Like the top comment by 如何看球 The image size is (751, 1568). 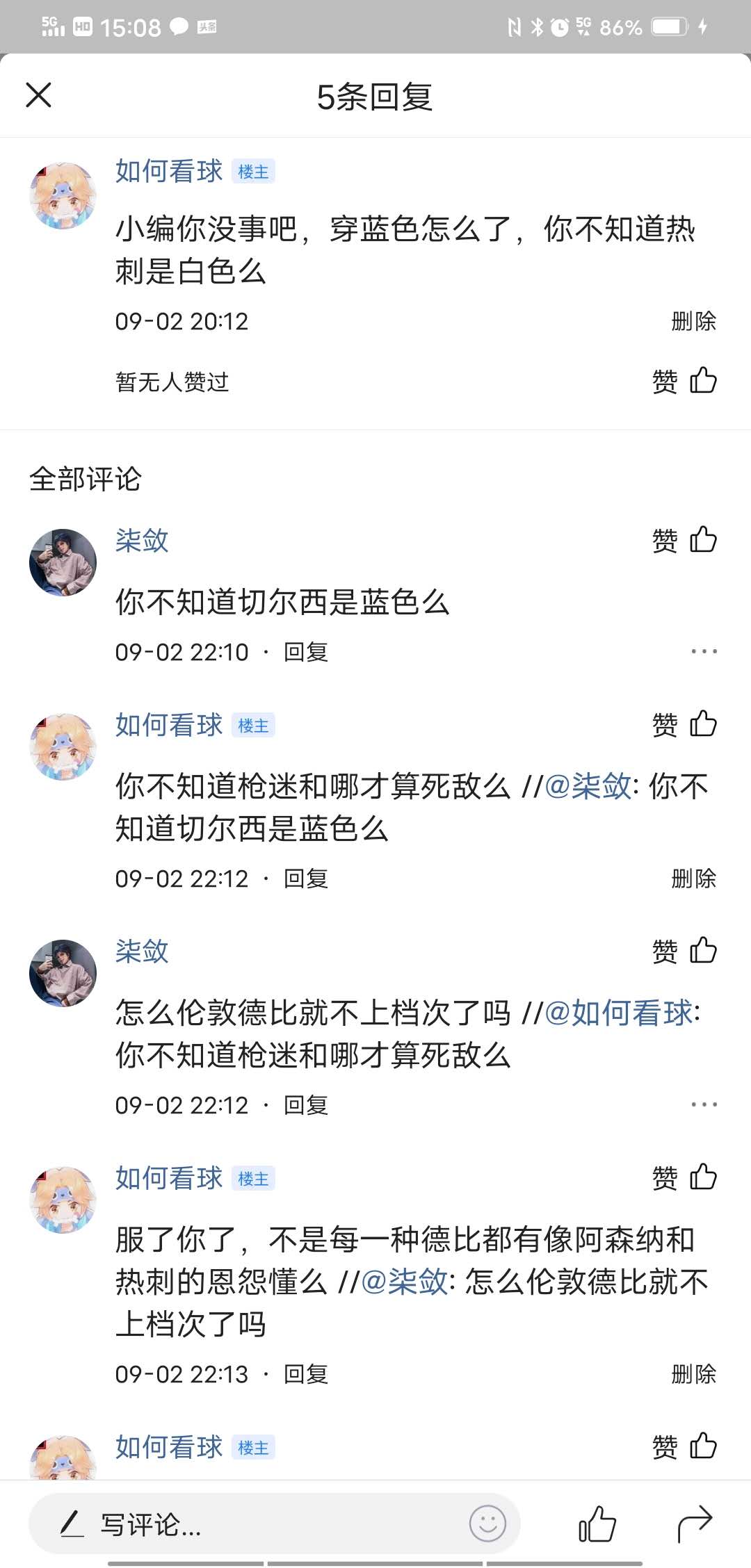[x=703, y=381]
